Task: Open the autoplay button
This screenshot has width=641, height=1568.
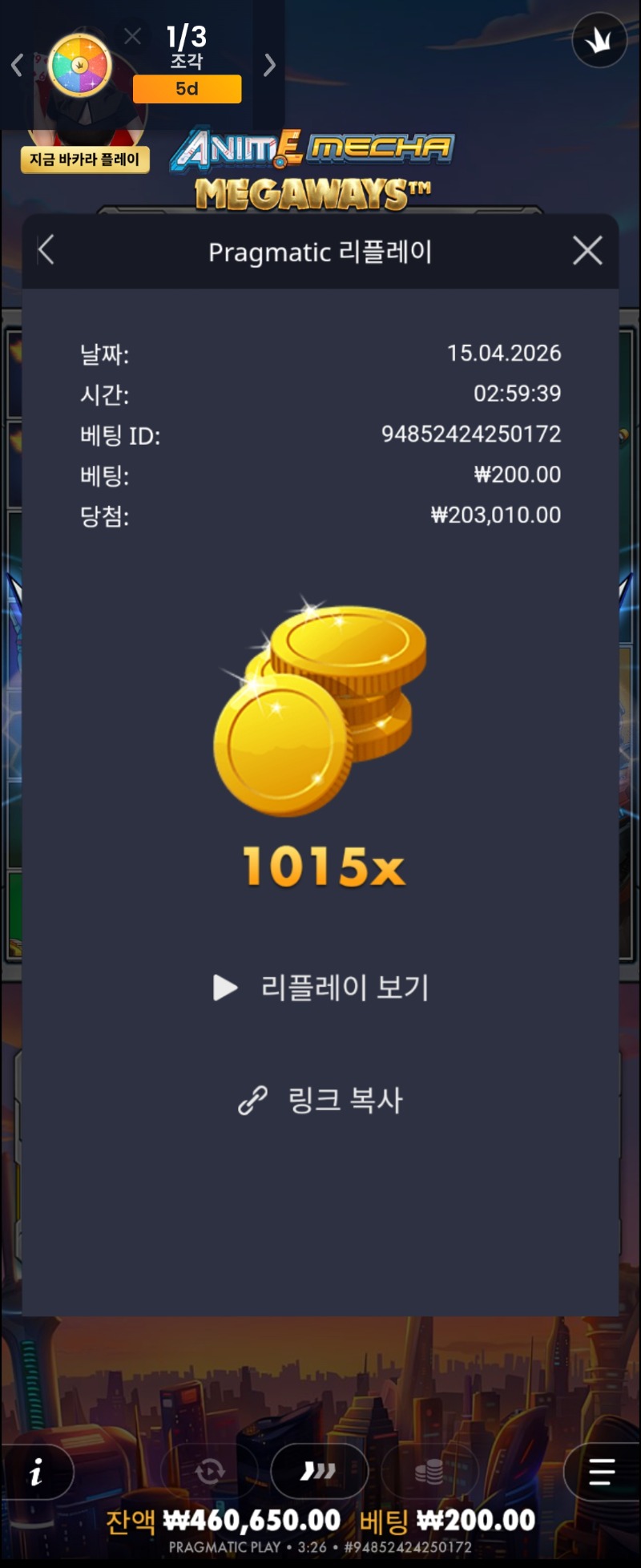Action: click(x=210, y=1471)
